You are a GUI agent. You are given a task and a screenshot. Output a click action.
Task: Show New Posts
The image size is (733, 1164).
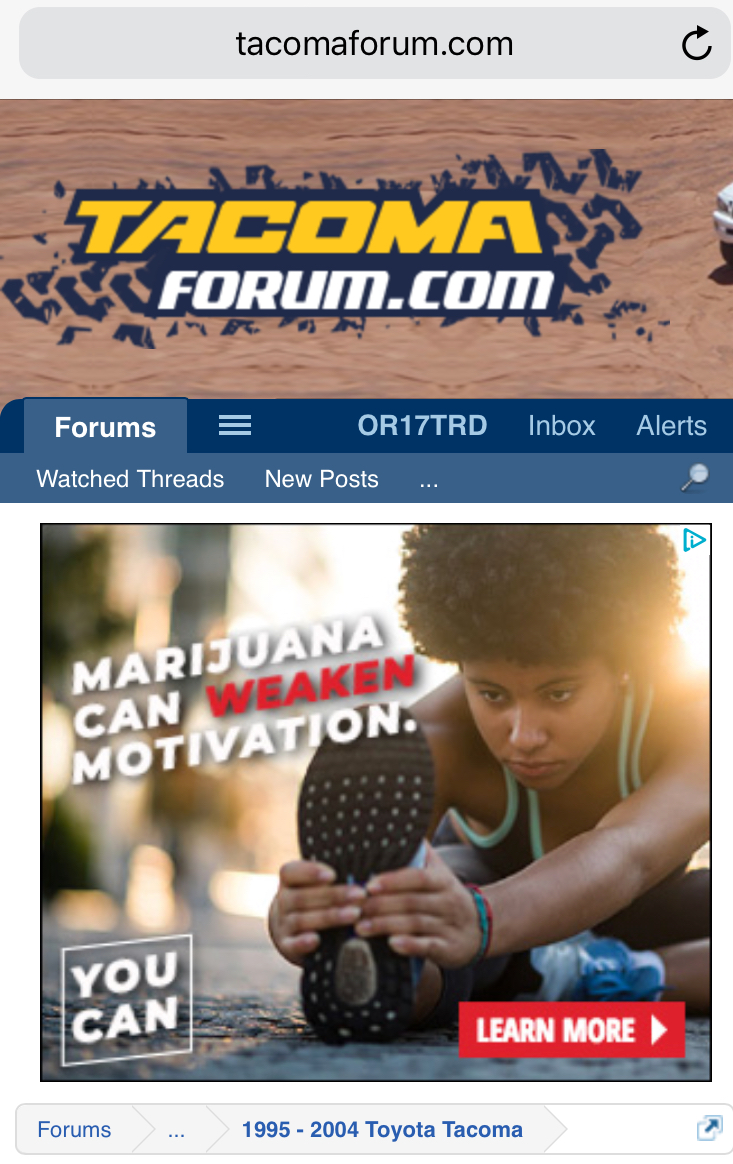point(321,479)
